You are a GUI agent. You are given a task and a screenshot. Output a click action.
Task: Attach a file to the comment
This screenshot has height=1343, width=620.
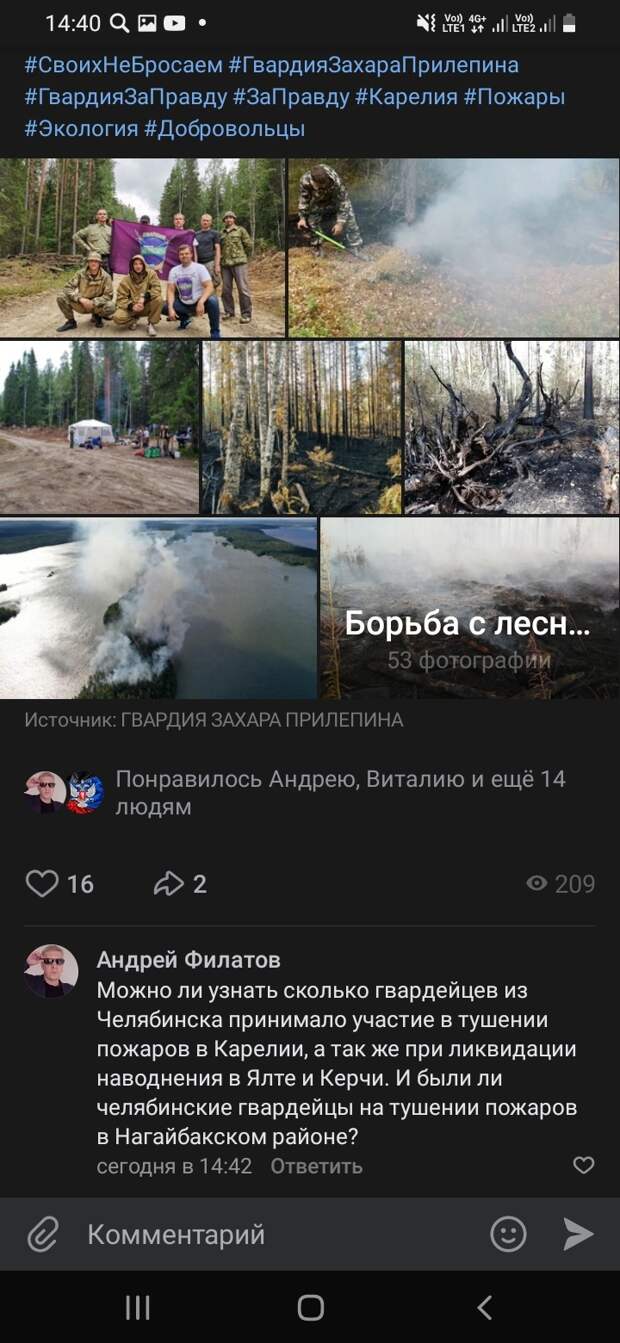click(43, 1234)
